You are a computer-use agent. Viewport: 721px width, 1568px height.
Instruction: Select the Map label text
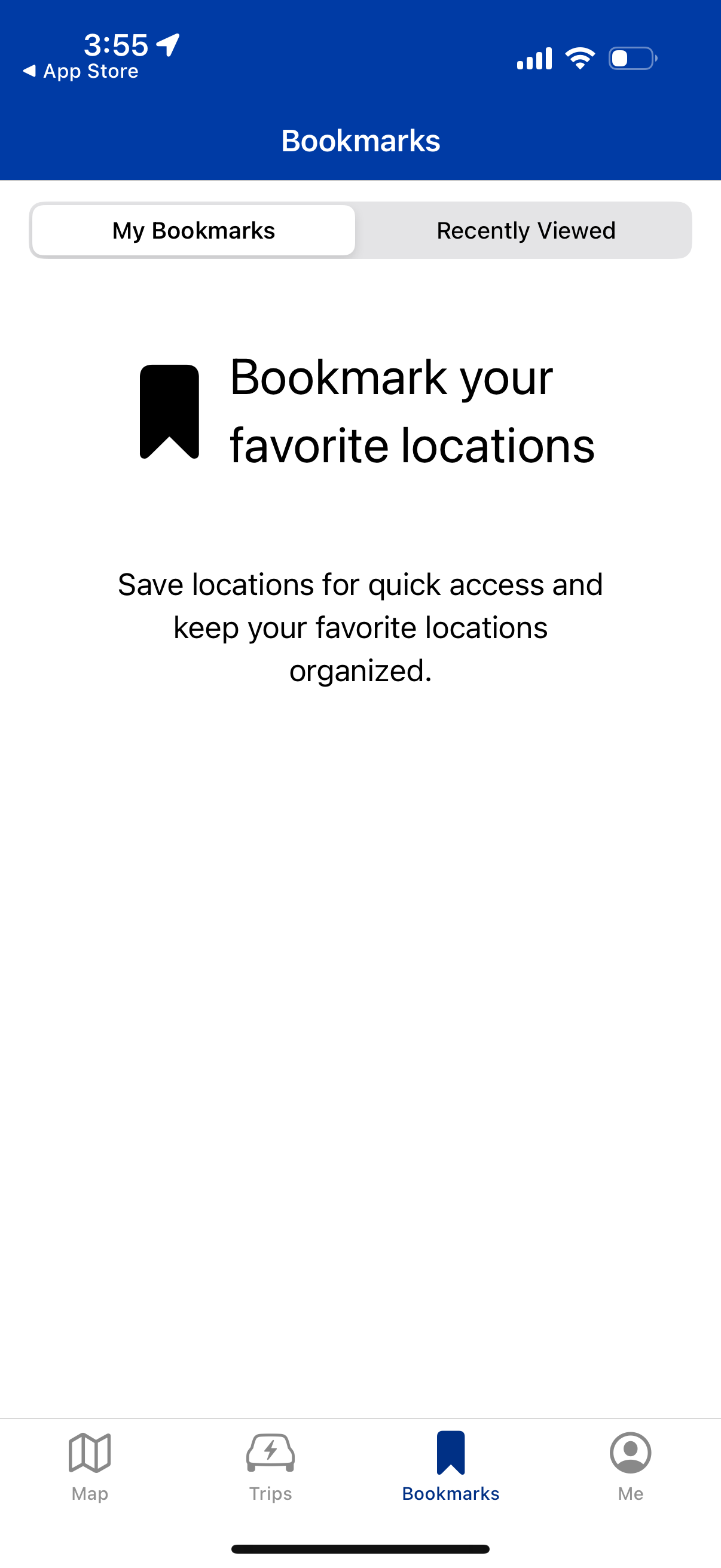tap(89, 1493)
